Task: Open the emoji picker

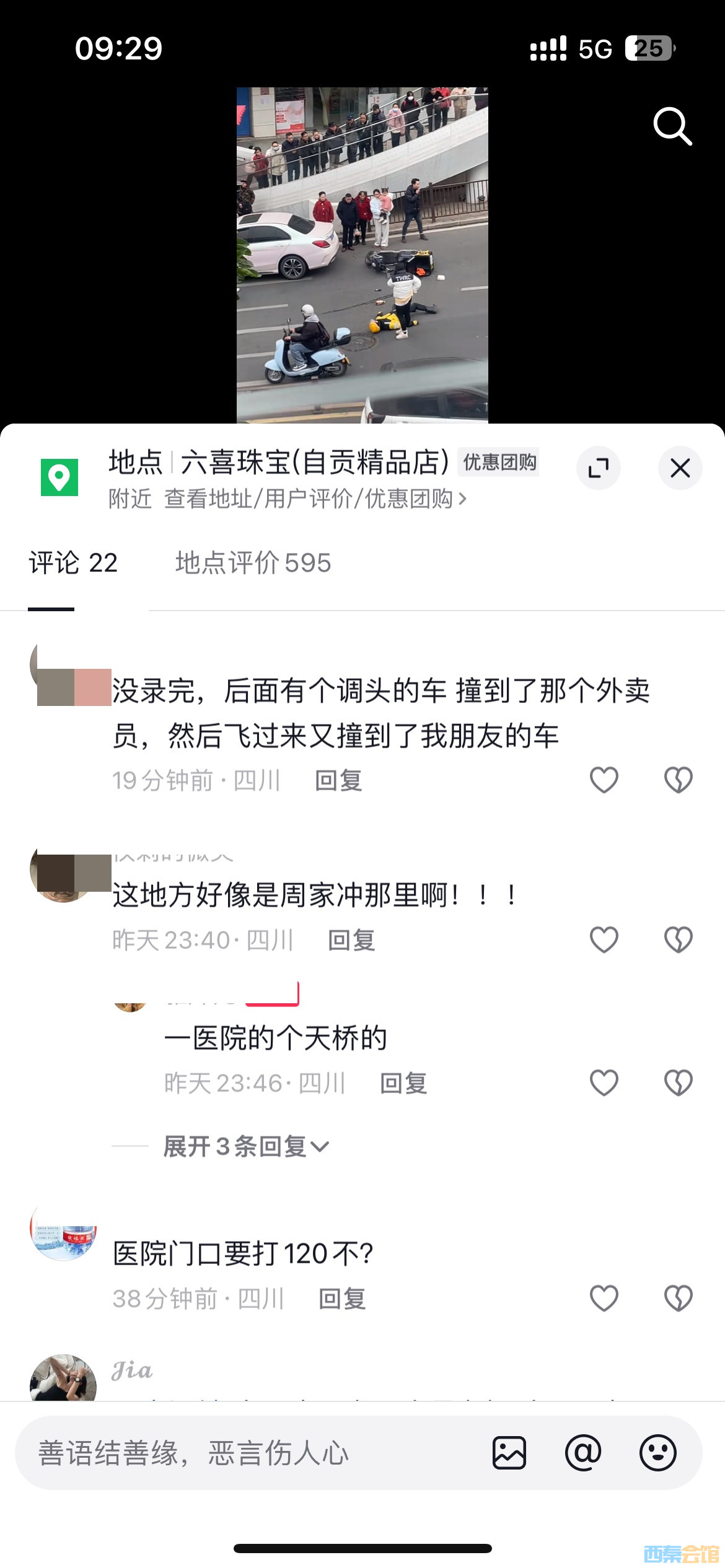Action: coord(657,1453)
